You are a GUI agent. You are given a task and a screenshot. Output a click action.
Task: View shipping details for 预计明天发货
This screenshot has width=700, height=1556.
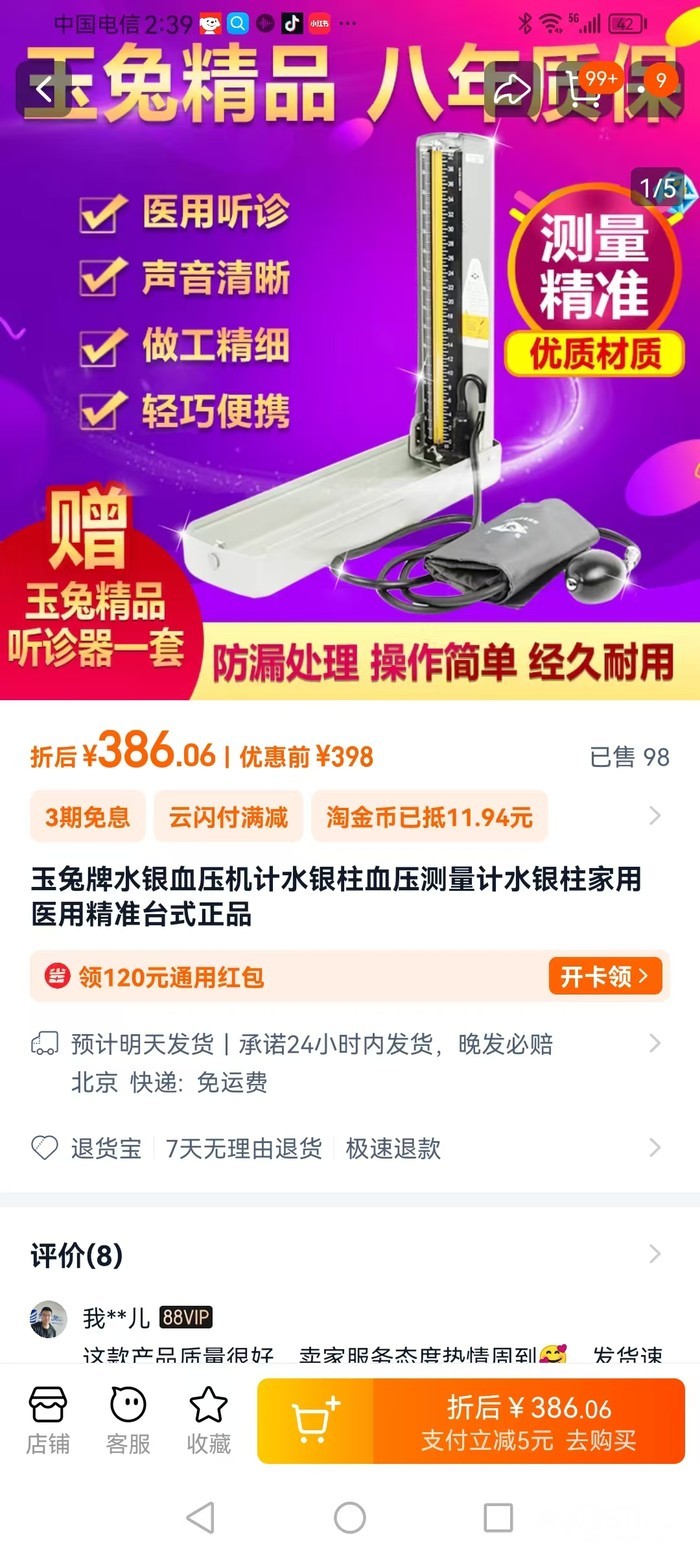654,1044
